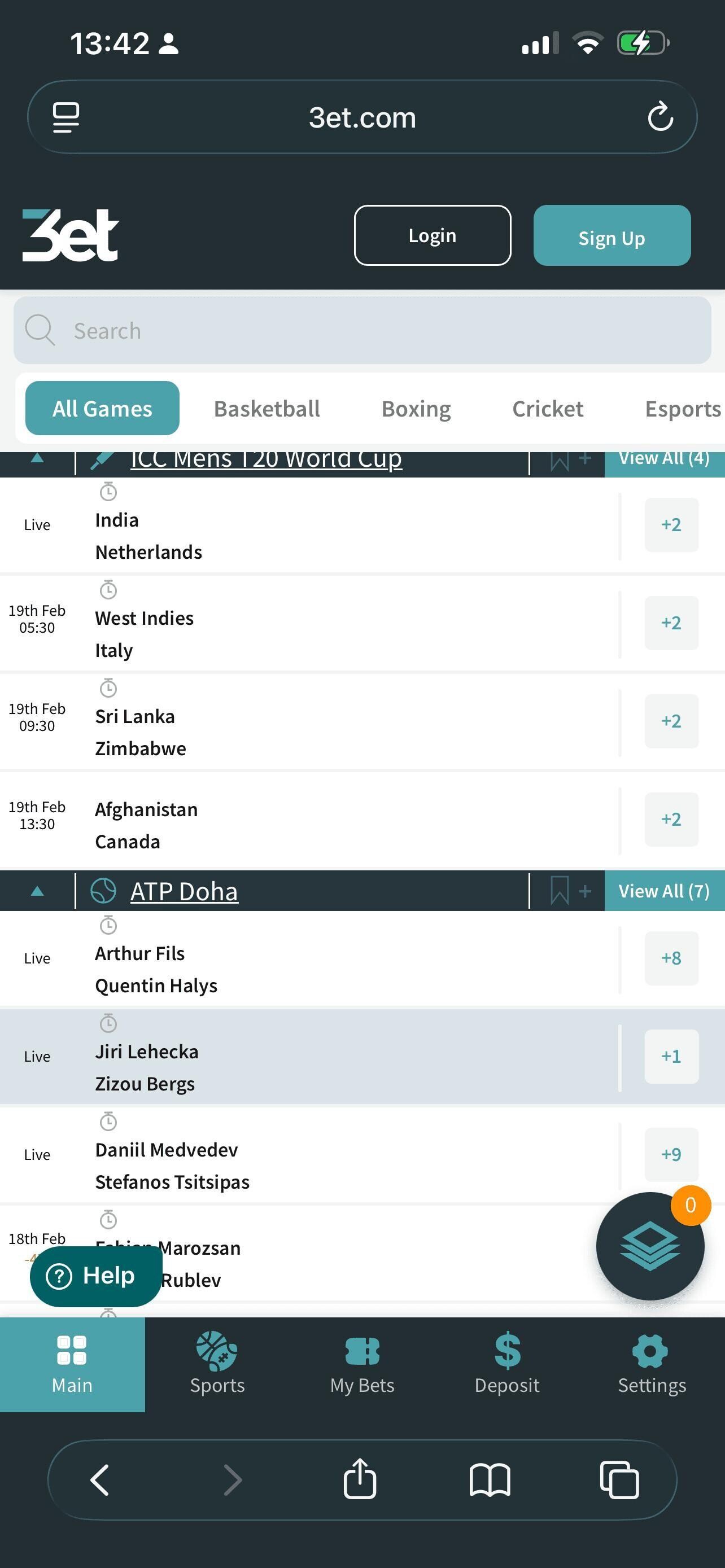Switch to the Basketball tab

point(267,409)
